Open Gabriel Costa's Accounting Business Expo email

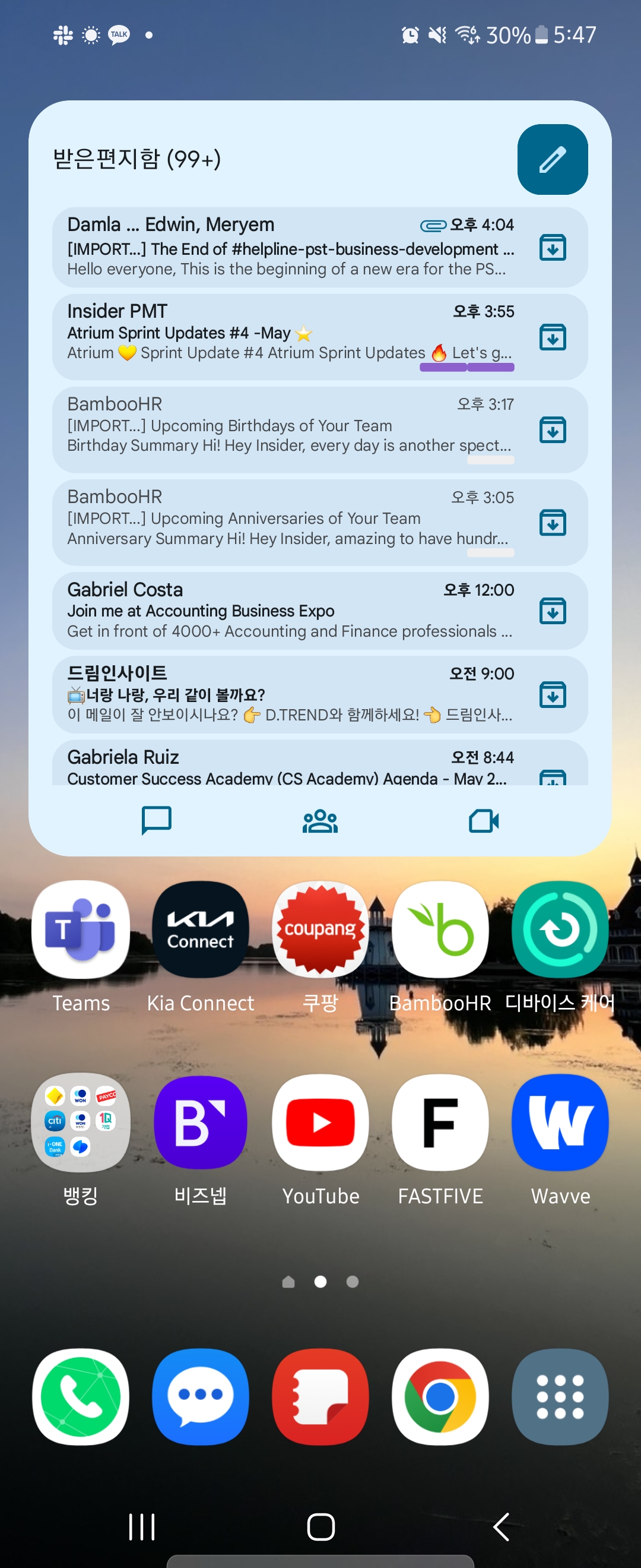pos(290,610)
